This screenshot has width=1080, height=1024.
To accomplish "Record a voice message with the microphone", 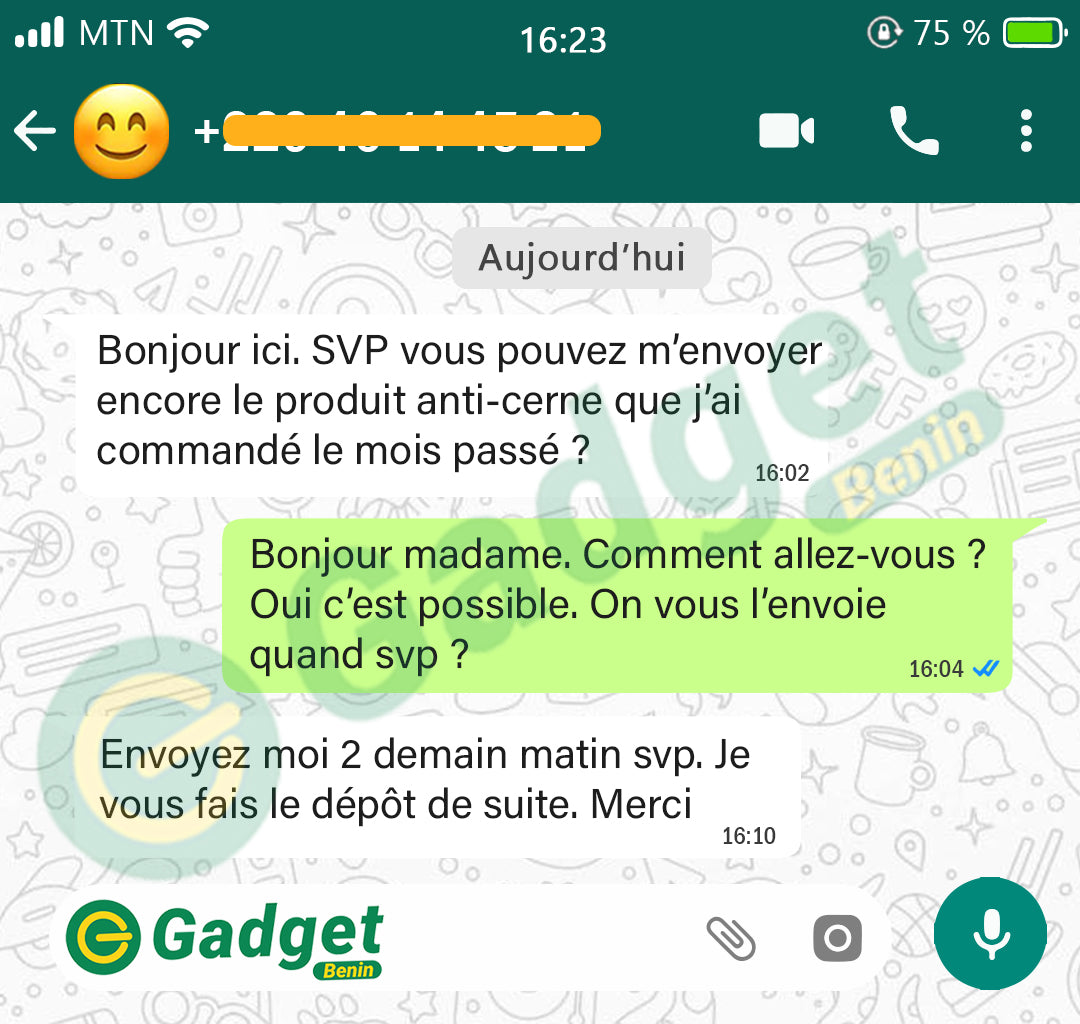I will pyautogui.click(x=990, y=934).
